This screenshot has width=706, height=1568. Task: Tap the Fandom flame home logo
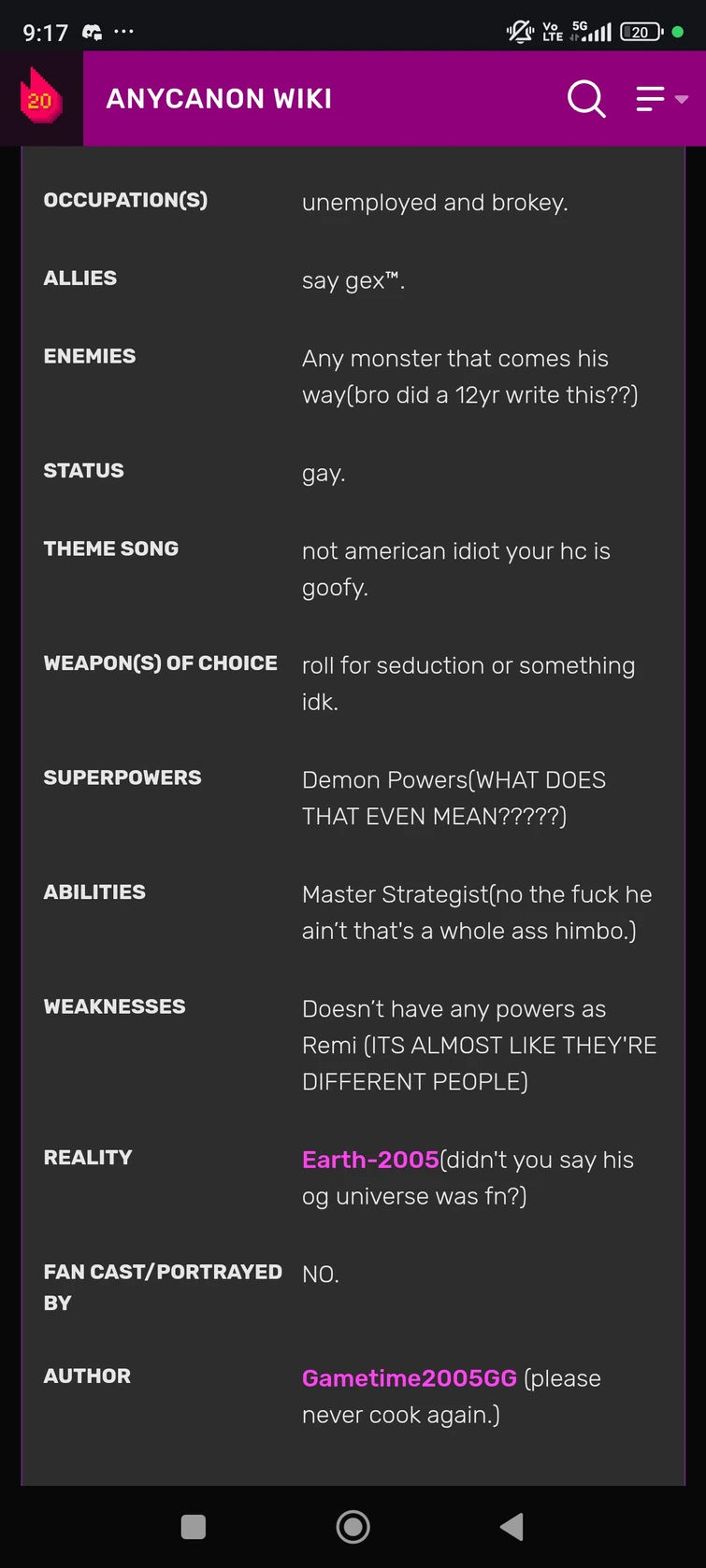(41, 98)
